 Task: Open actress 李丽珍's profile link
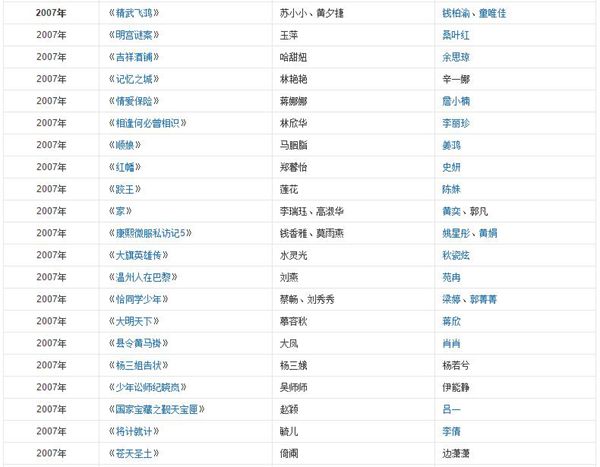[x=455, y=123]
